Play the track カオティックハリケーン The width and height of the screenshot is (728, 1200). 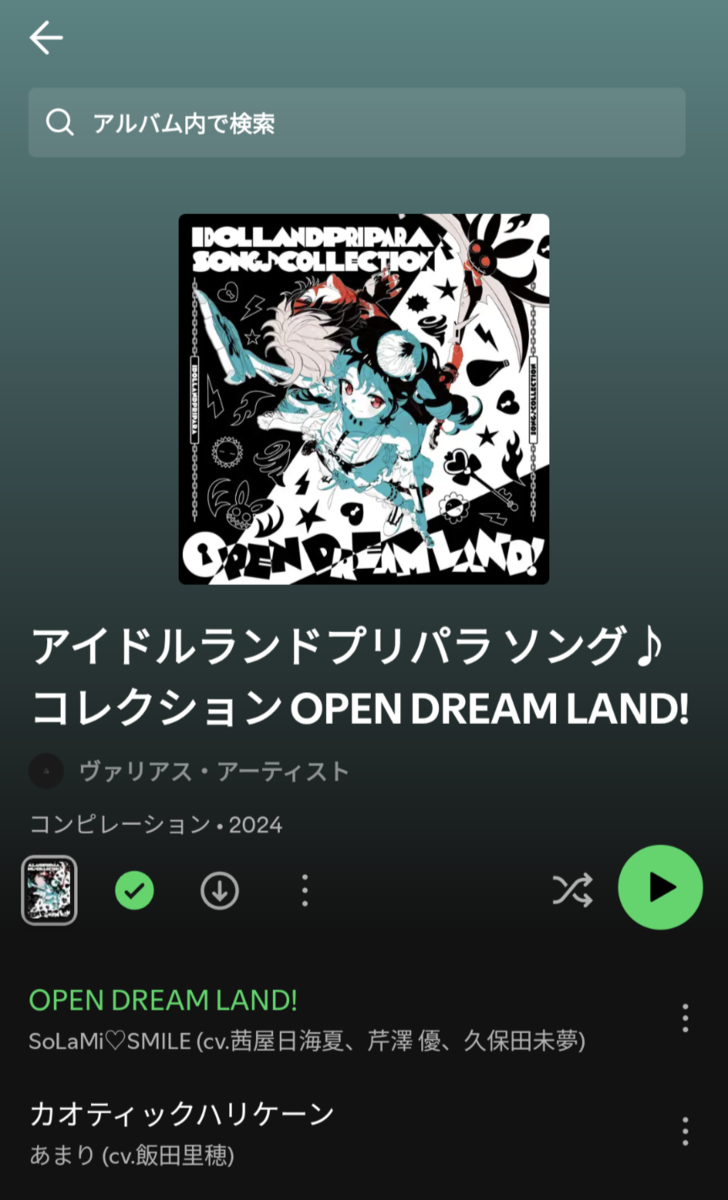point(300,1131)
